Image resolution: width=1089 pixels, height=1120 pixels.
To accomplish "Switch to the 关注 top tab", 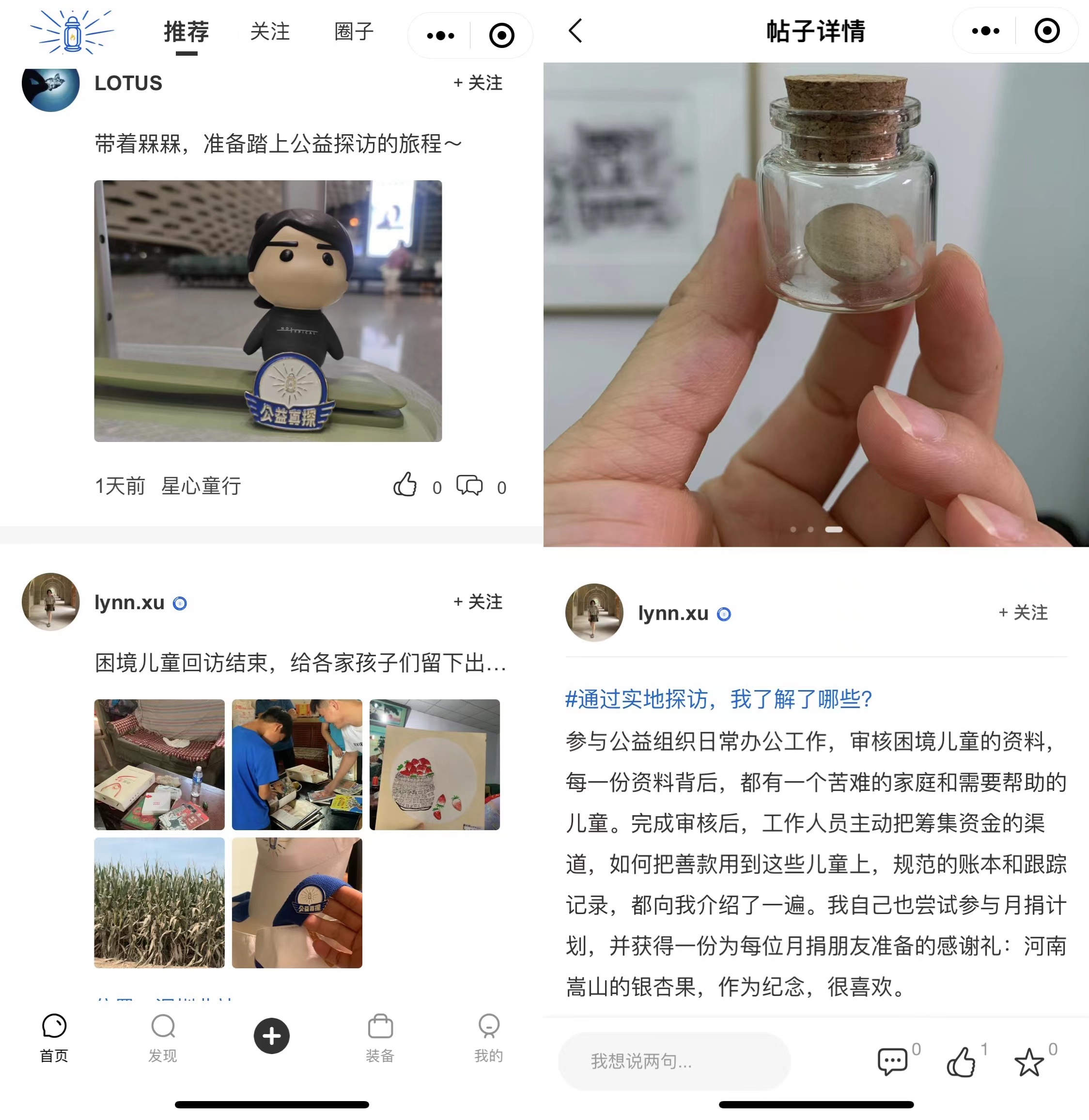I will (x=270, y=32).
